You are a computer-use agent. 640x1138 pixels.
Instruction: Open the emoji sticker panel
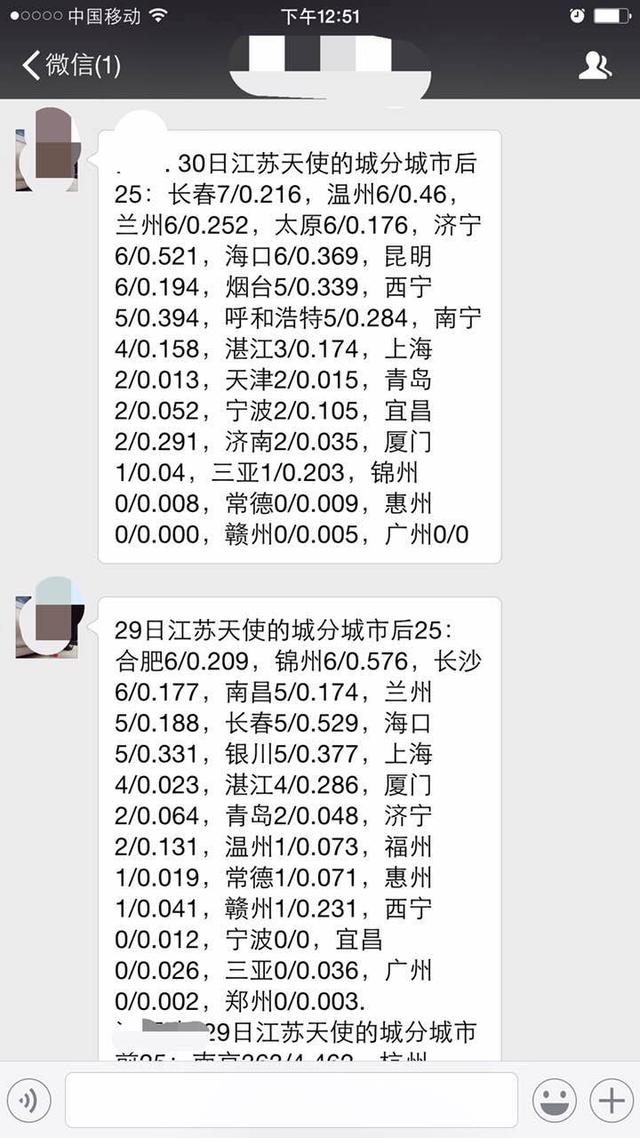[x=553, y=1101]
